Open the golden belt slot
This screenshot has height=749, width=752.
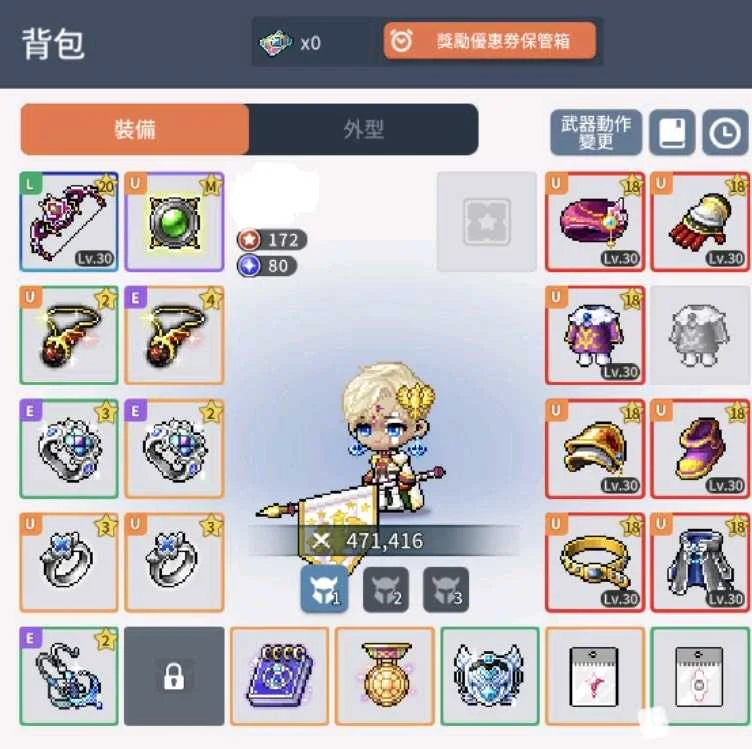pos(595,562)
